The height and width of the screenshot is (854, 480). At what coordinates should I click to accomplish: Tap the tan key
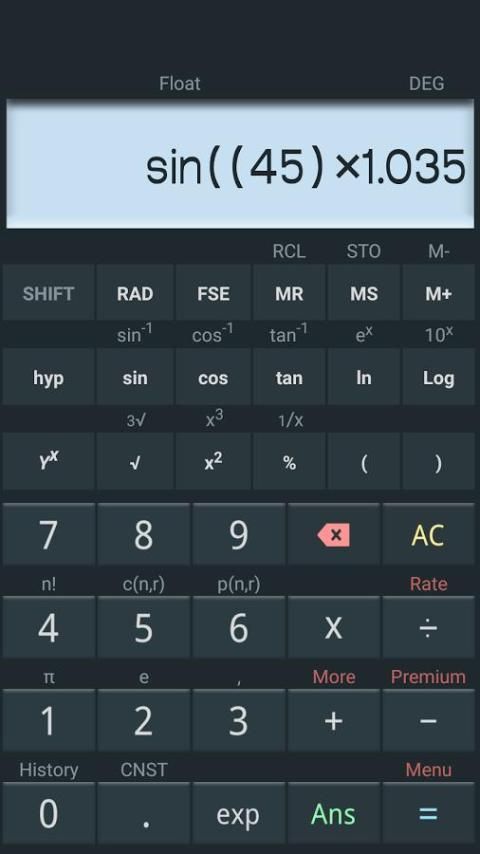[x=289, y=377]
